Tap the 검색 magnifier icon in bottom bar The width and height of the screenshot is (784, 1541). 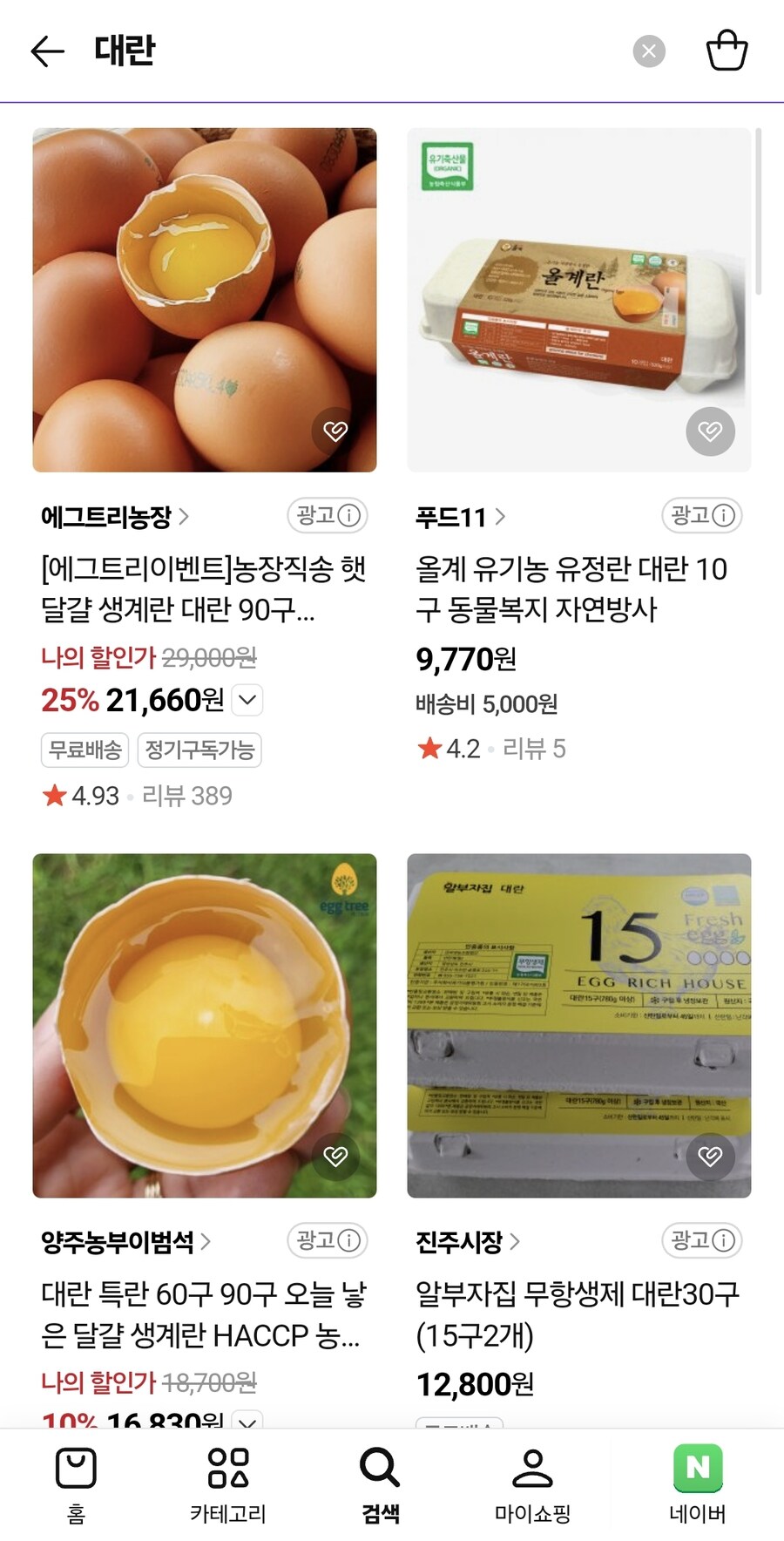[377, 1468]
